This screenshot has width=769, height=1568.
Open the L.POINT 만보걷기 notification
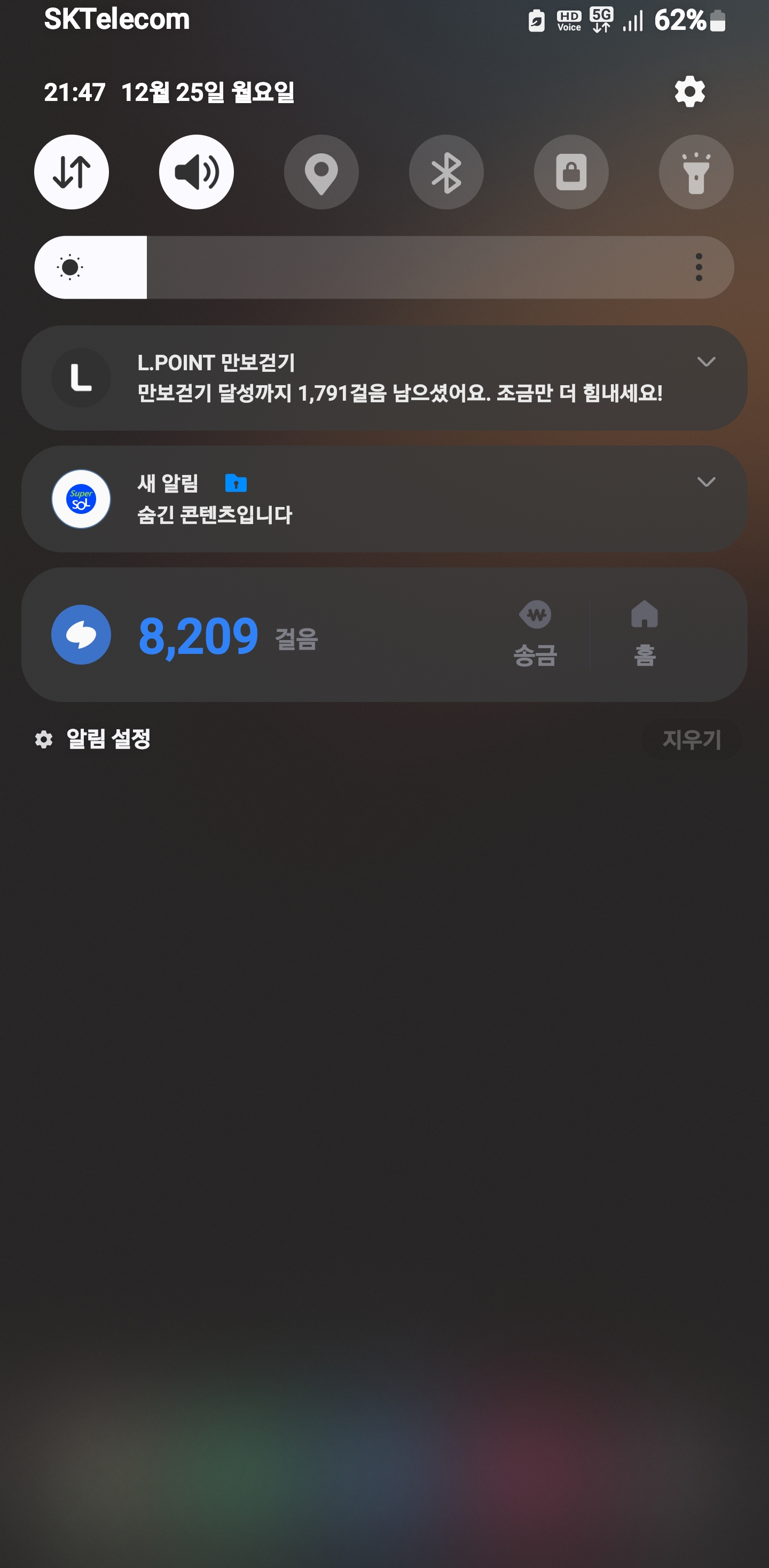tap(384, 378)
